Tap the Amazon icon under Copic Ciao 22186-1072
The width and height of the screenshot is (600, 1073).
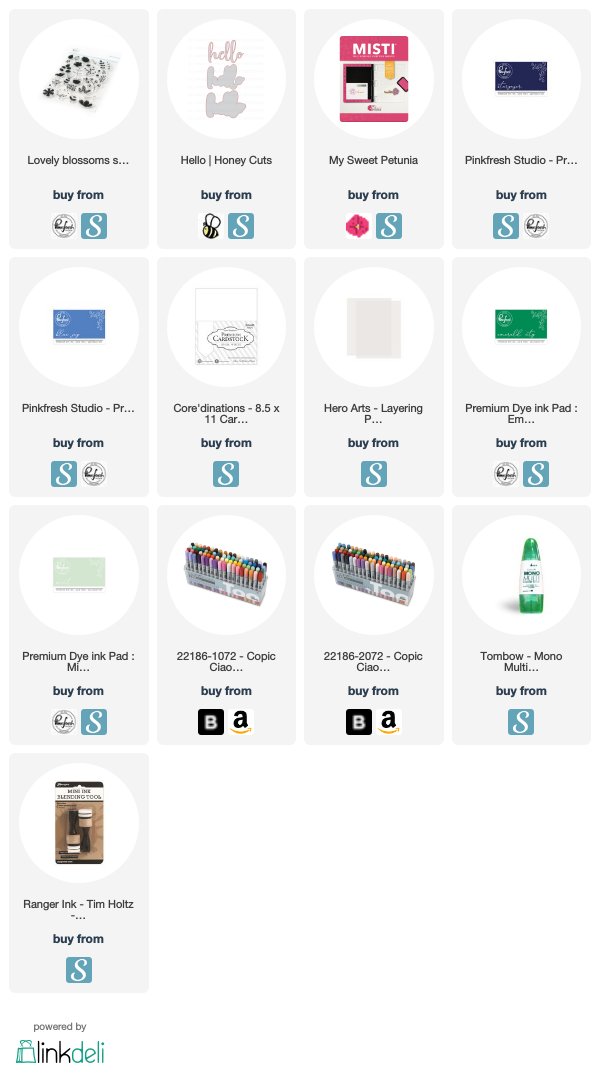click(241, 722)
